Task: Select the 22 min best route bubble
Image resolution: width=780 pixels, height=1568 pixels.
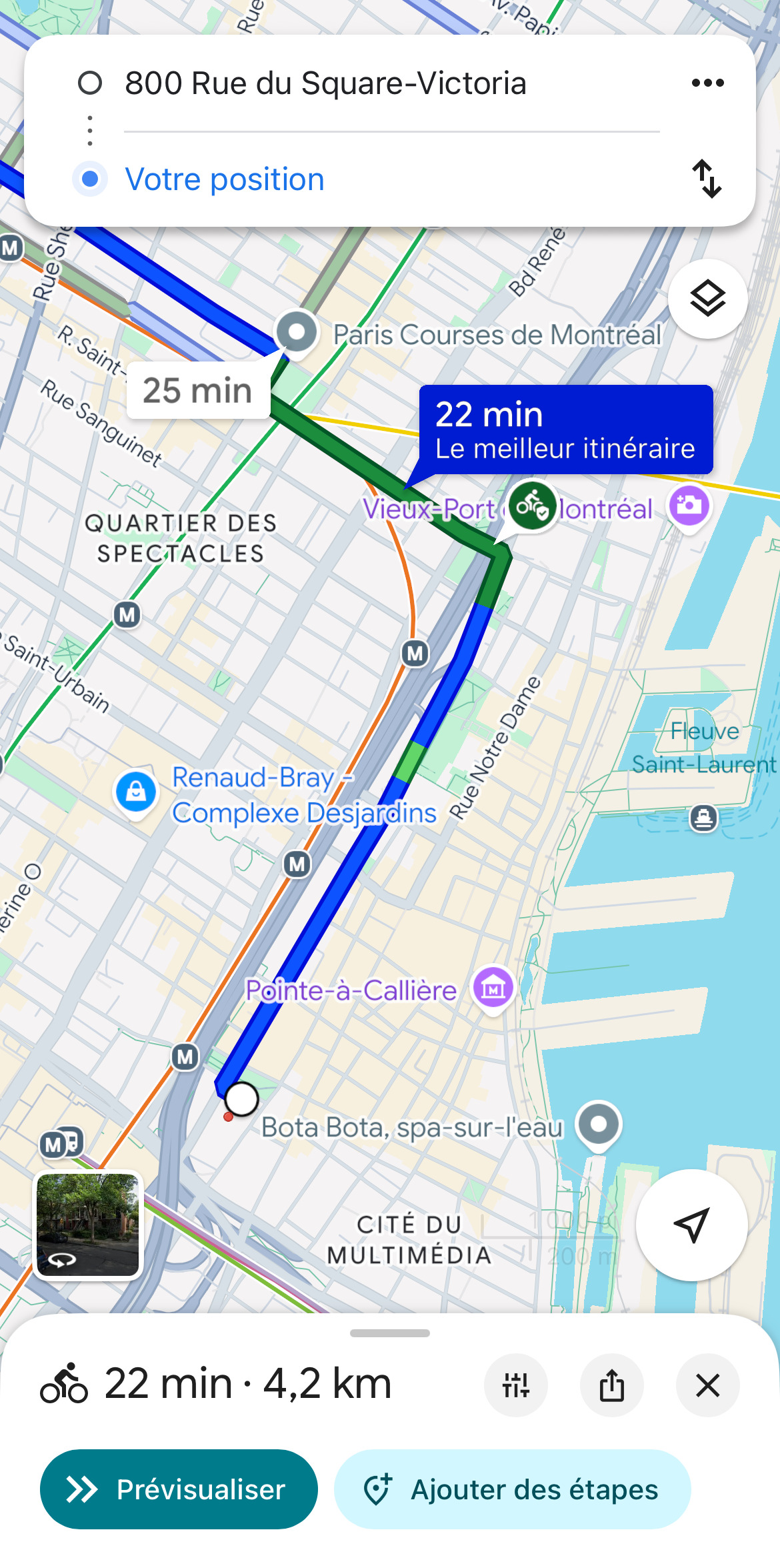Action: click(565, 430)
